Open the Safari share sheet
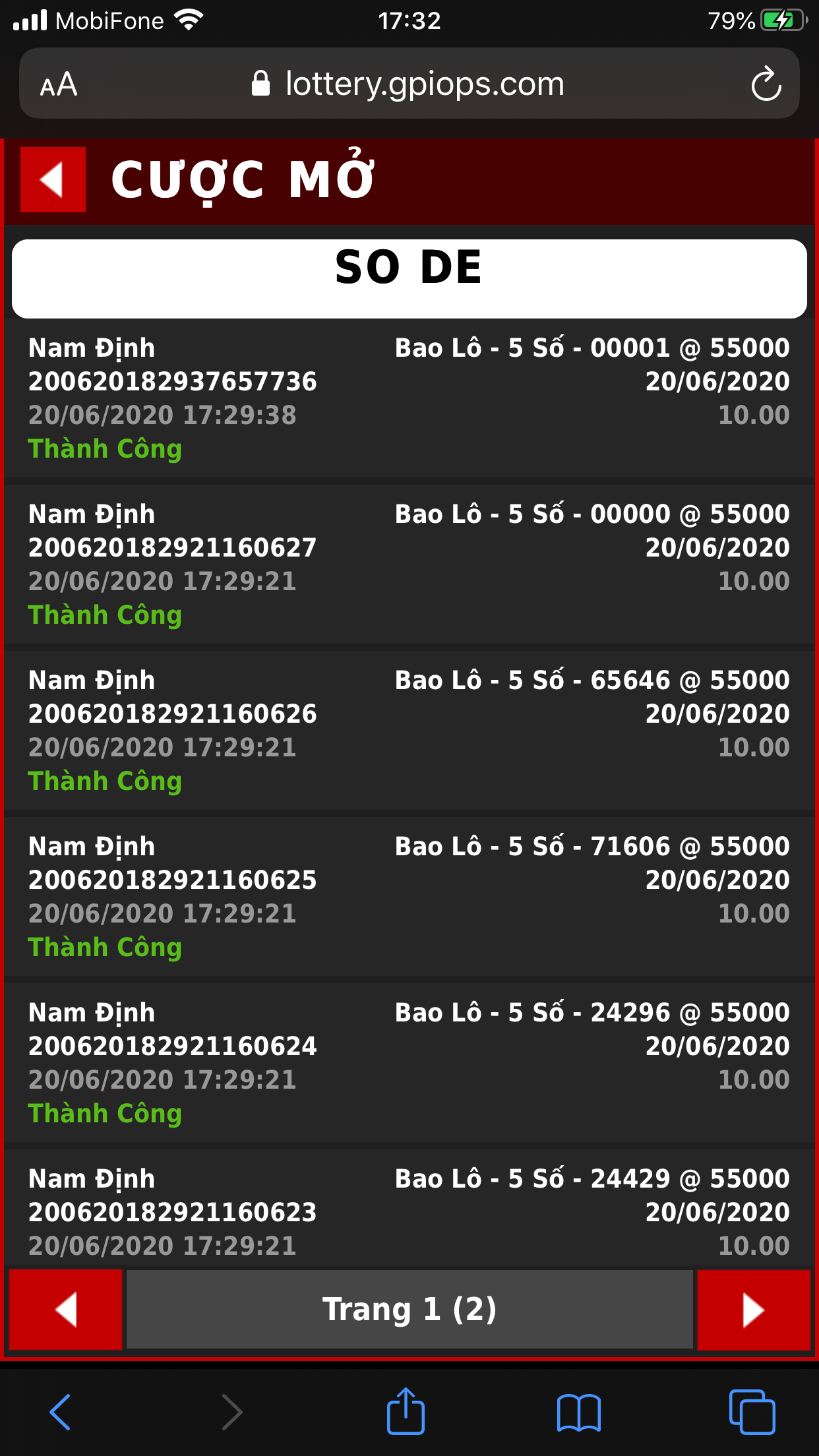This screenshot has height=1456, width=819. [x=406, y=1411]
